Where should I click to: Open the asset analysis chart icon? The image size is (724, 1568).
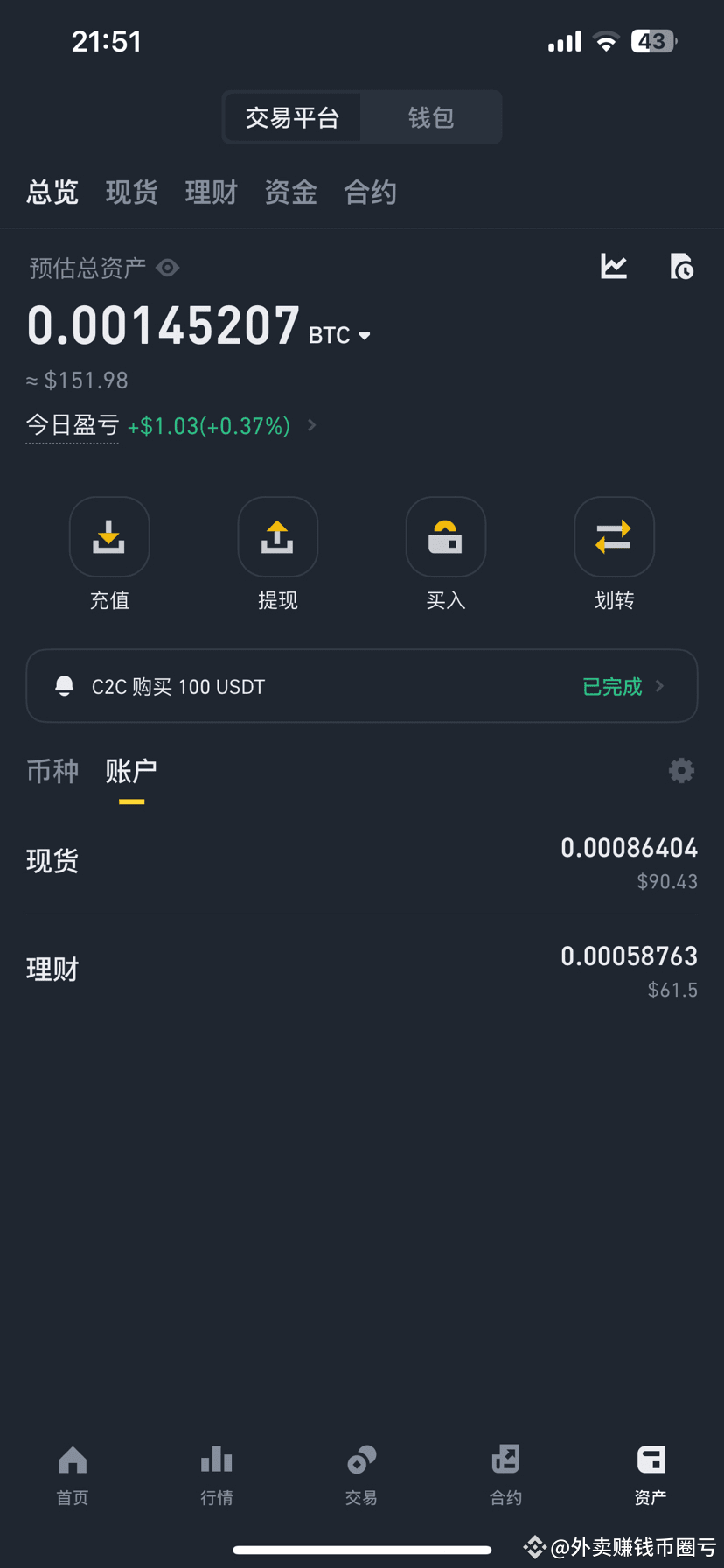click(614, 266)
